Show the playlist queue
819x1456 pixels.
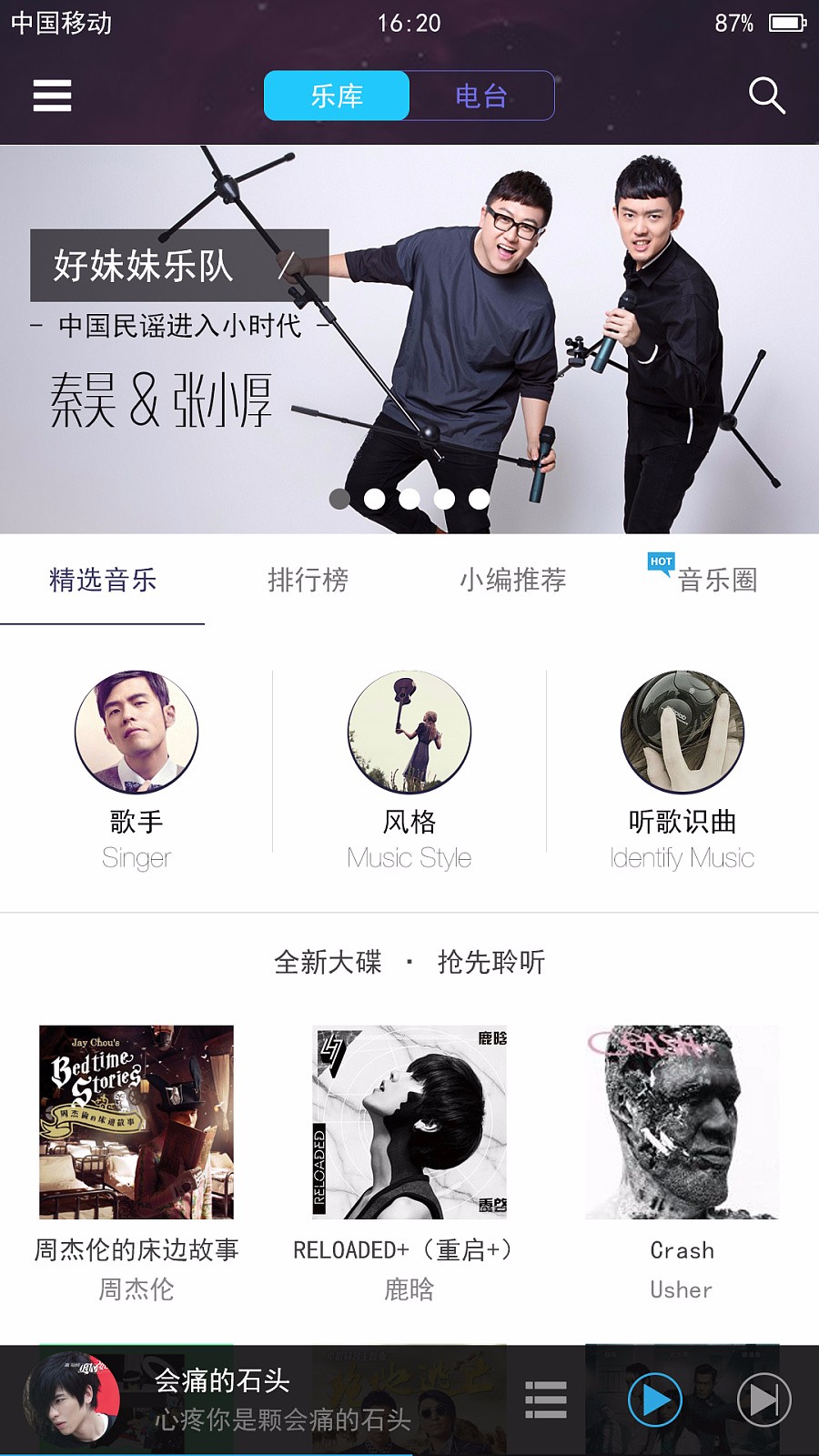pos(546,1400)
